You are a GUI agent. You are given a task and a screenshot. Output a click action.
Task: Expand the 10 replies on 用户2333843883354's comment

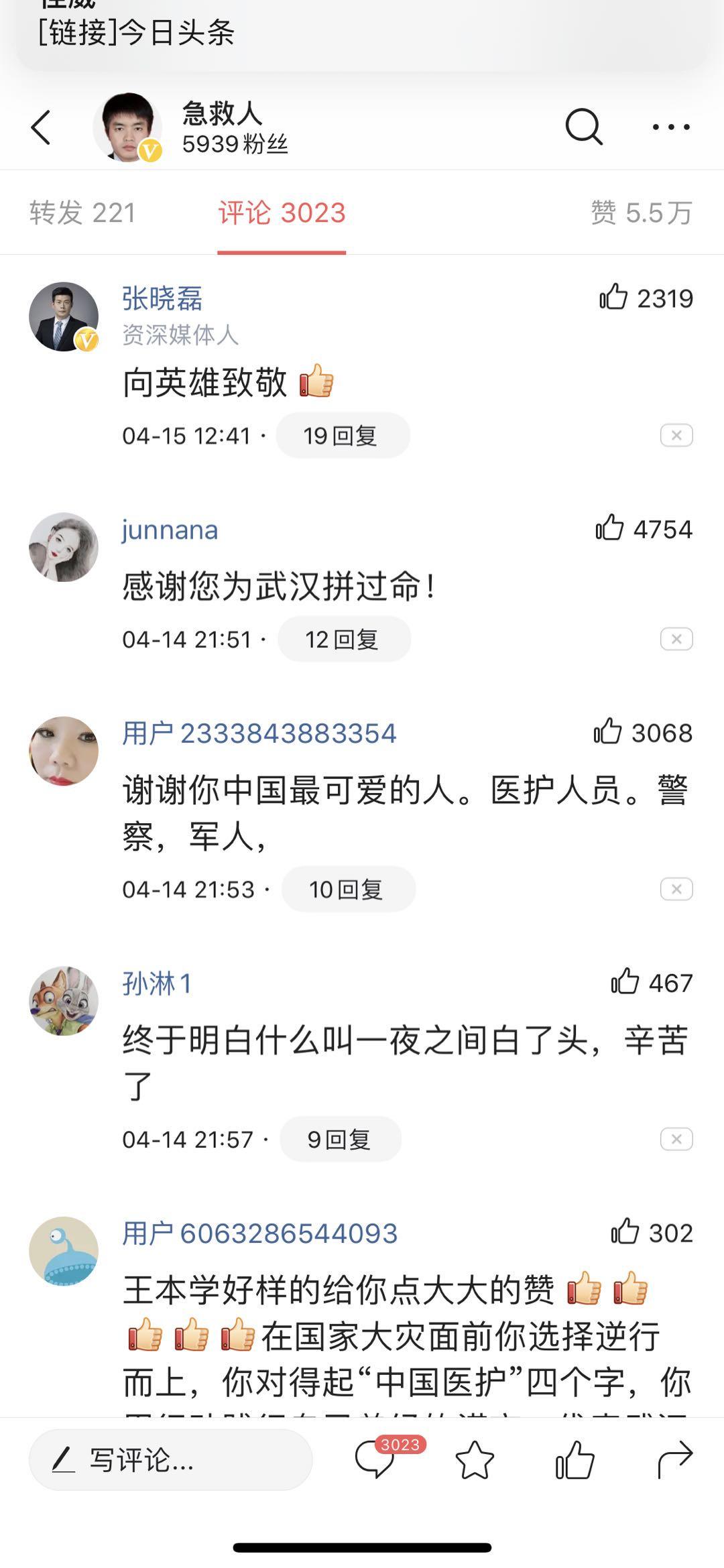point(347,888)
